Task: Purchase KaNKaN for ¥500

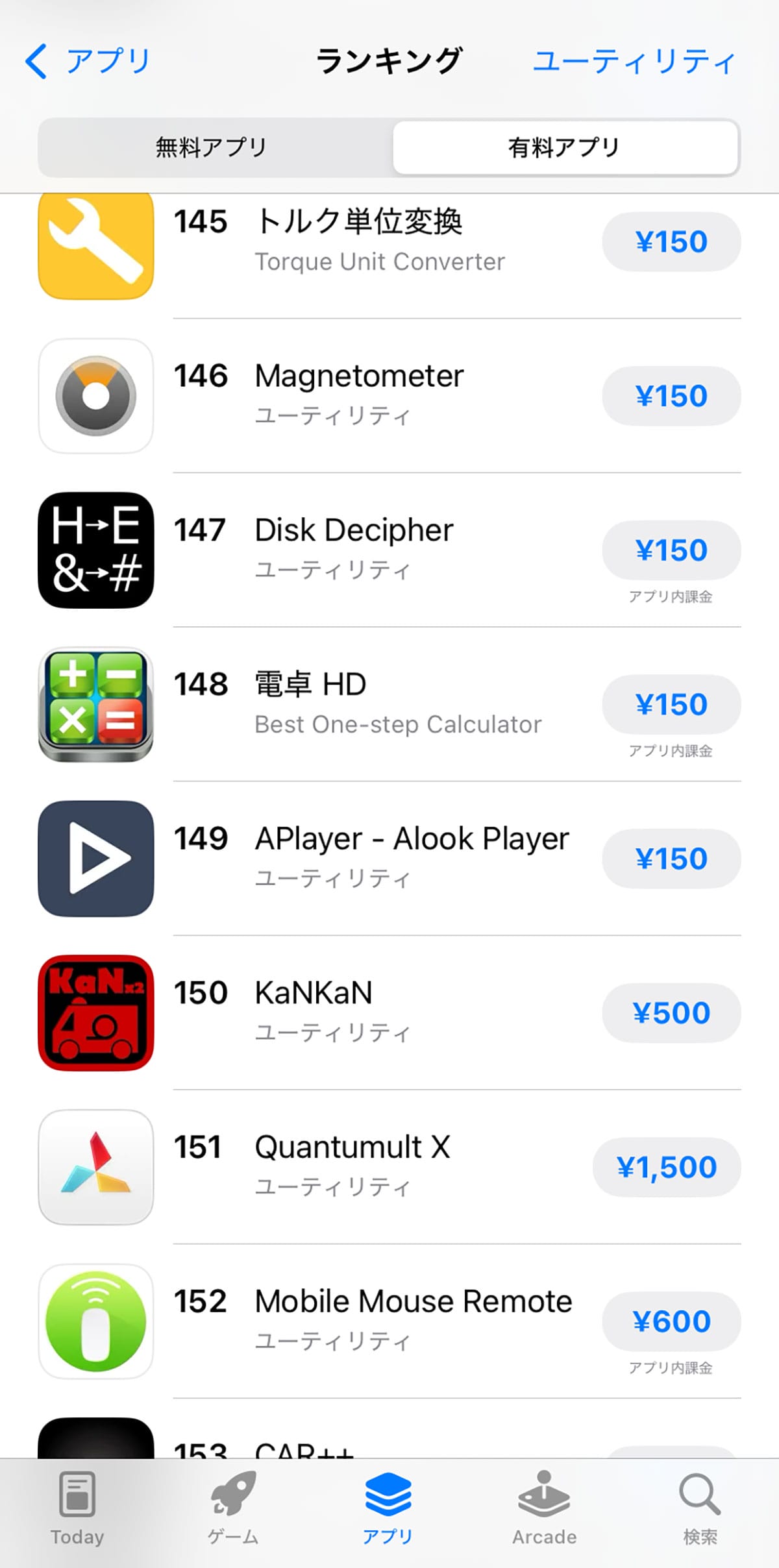Action: pos(671,1013)
